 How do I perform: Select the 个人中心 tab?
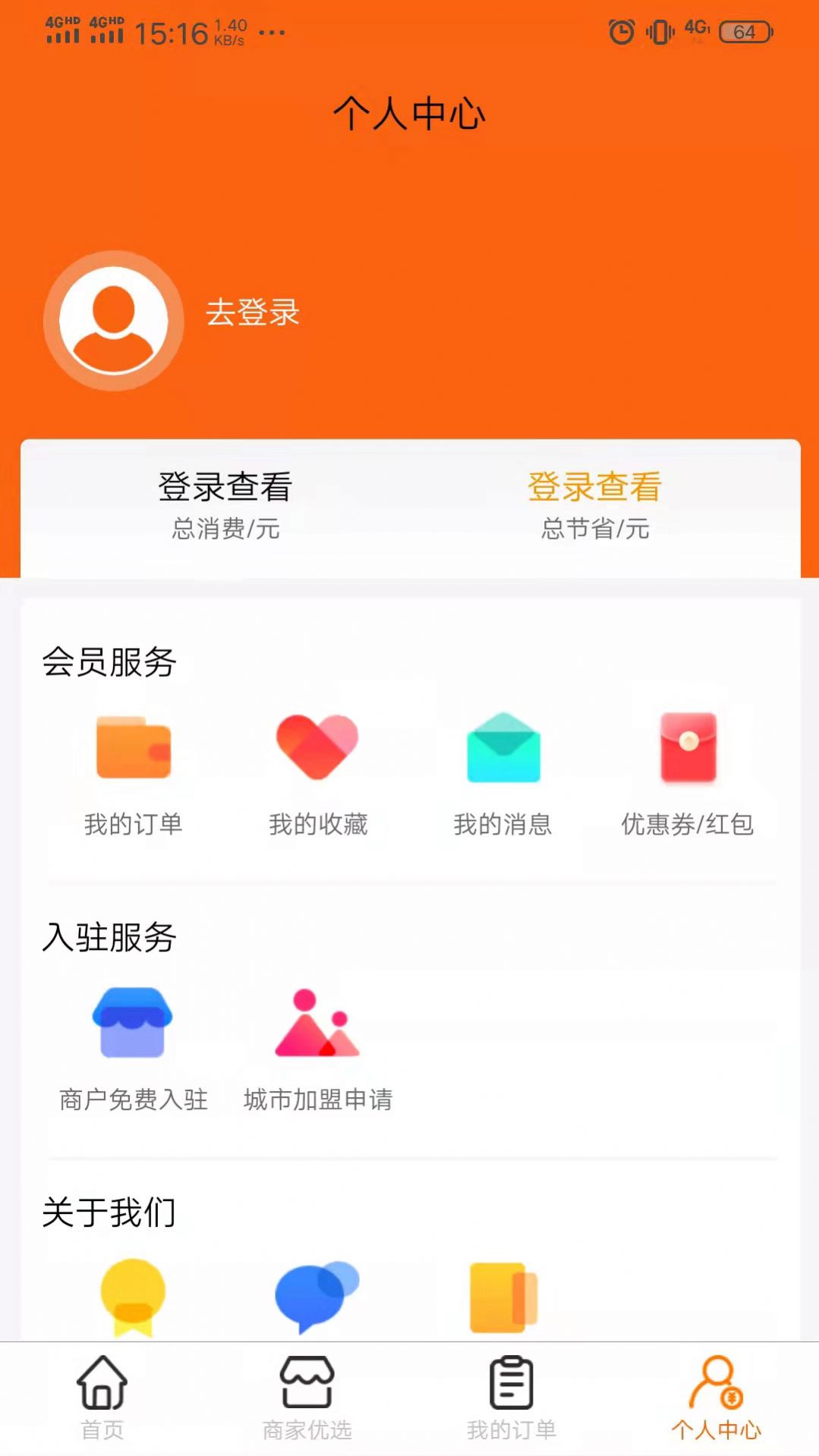click(x=716, y=1398)
